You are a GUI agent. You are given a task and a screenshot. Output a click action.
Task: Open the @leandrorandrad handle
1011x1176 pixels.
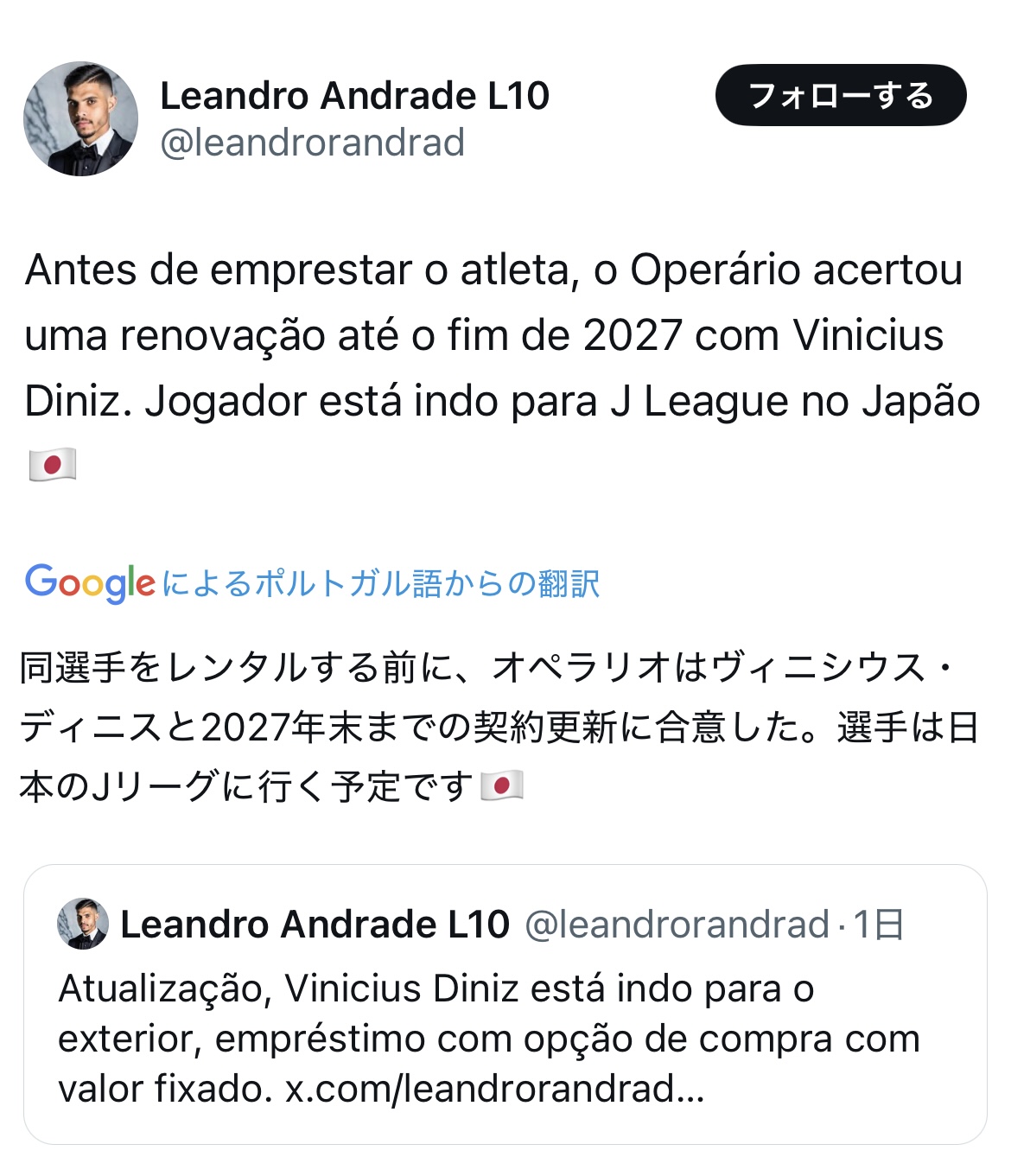pos(312,143)
